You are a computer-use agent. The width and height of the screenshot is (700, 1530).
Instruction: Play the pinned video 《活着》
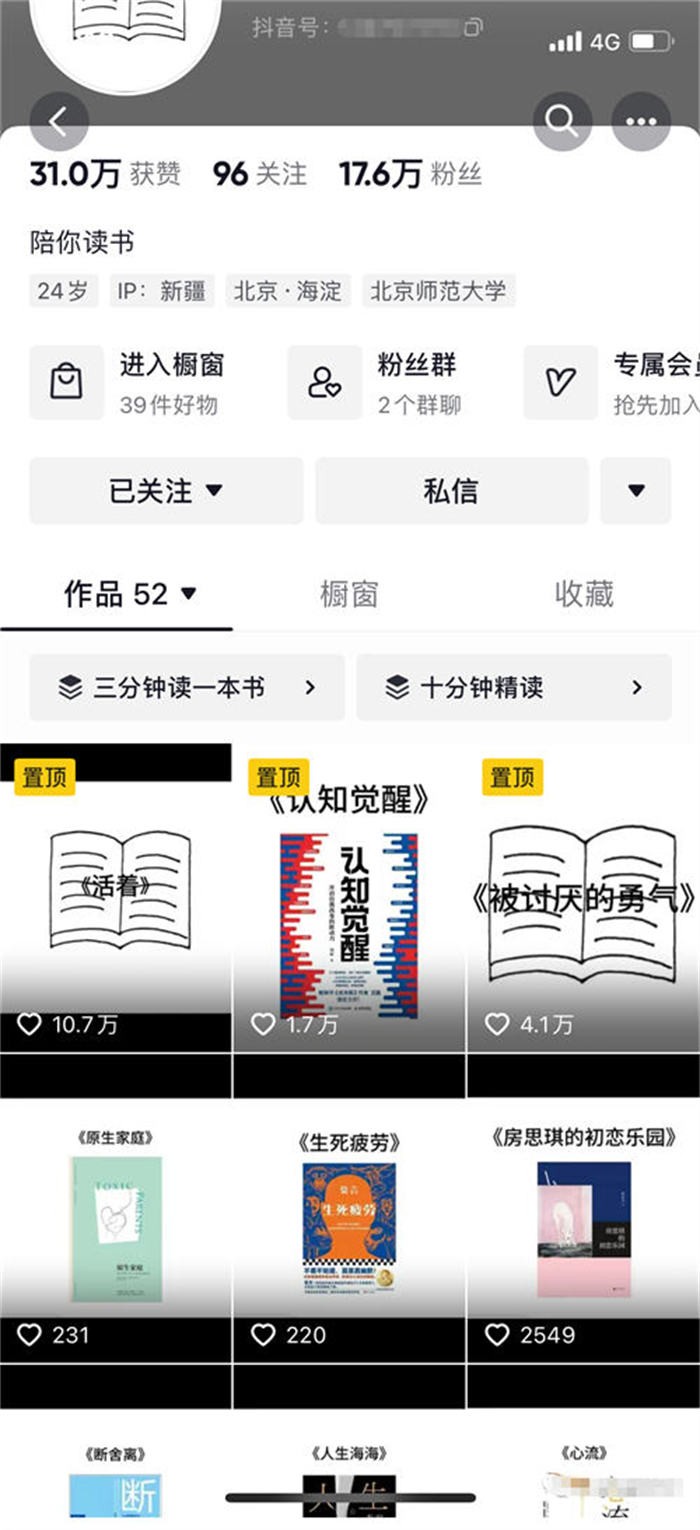click(x=116, y=900)
